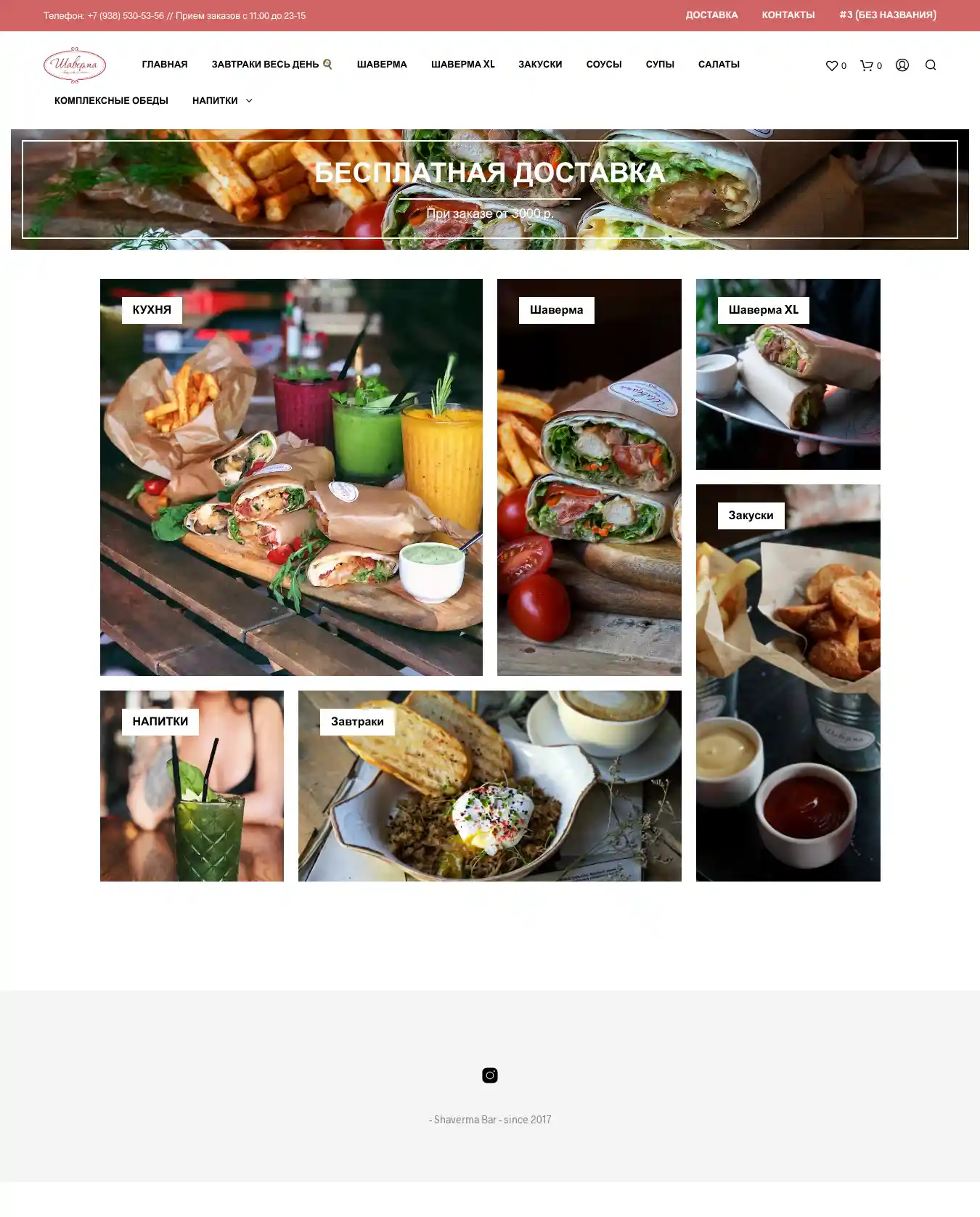Open the Instagram icon in footer
This screenshot has height=1217, width=980.
490,1075
